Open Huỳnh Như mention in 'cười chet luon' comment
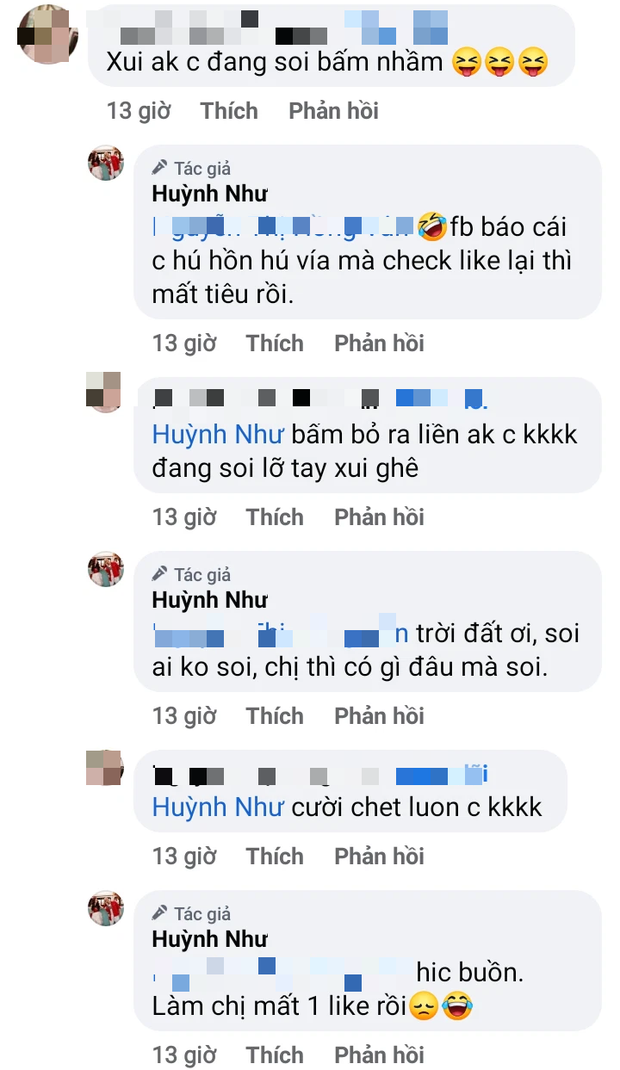This screenshot has width=620, height=1070. (x=218, y=807)
